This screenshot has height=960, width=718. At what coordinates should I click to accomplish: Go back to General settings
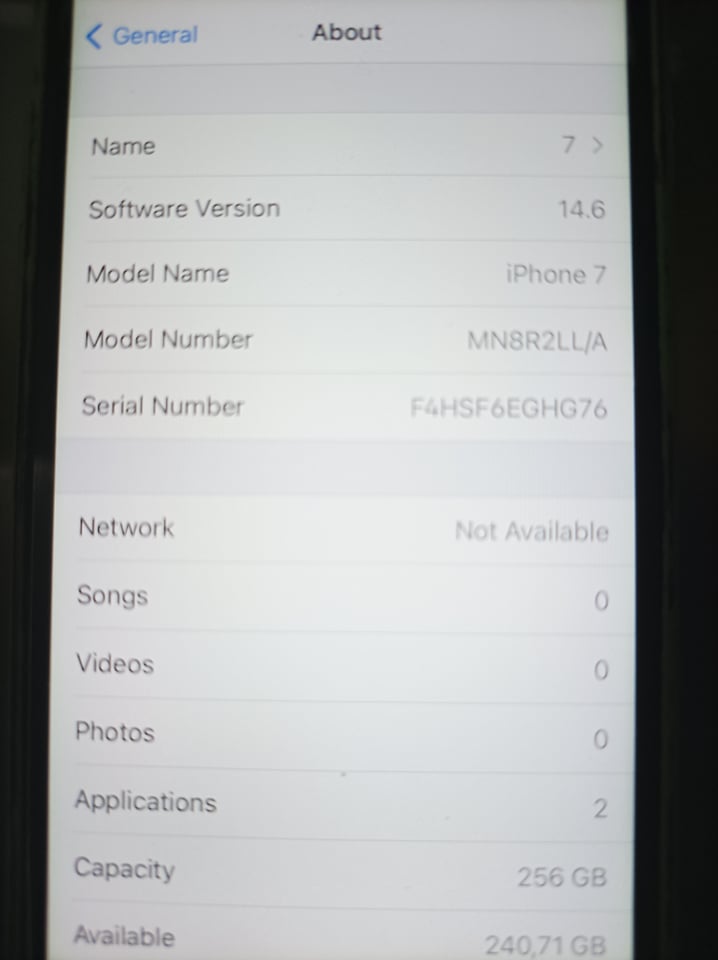[142, 37]
